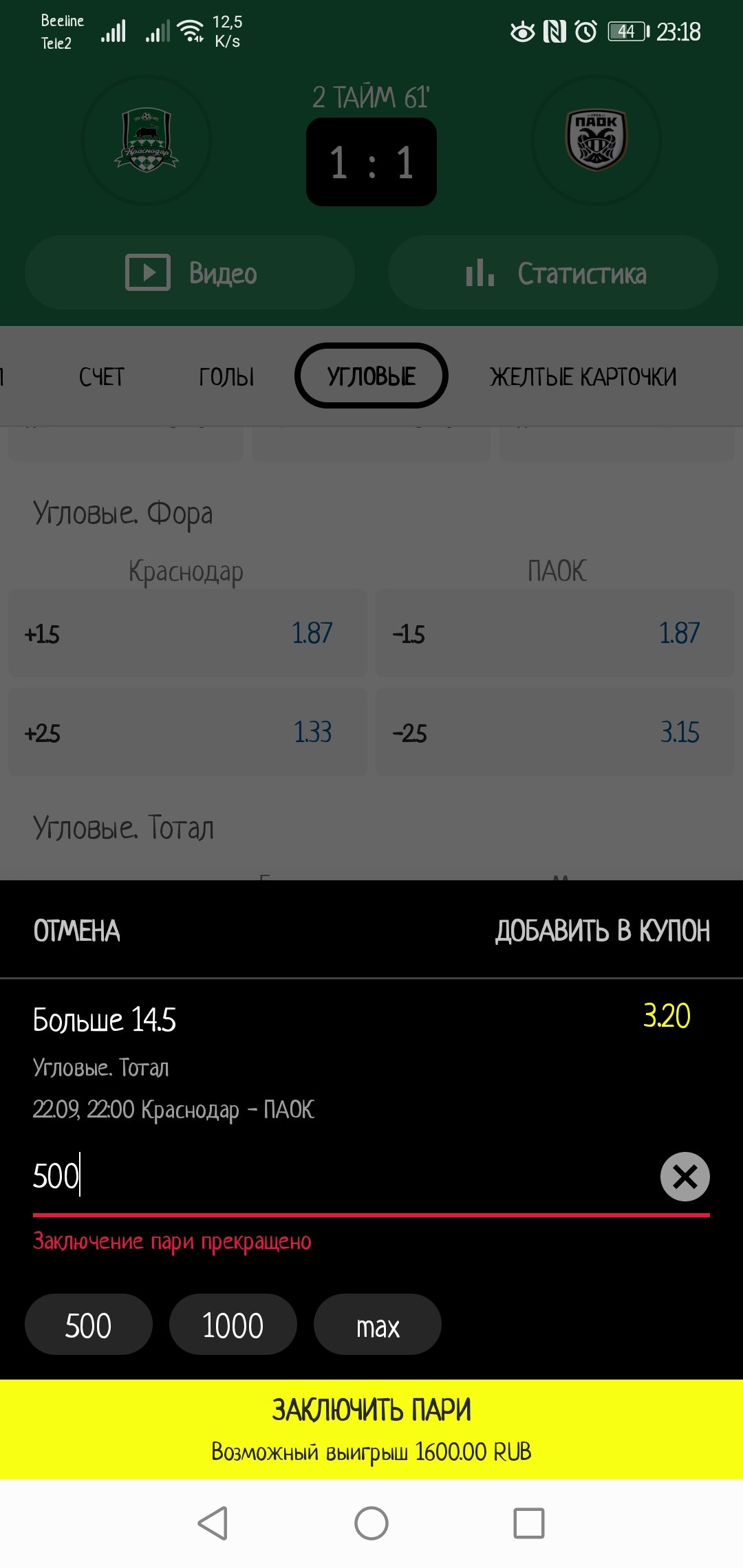Open match Статистика
The width and height of the screenshot is (743, 1568).
(553, 273)
